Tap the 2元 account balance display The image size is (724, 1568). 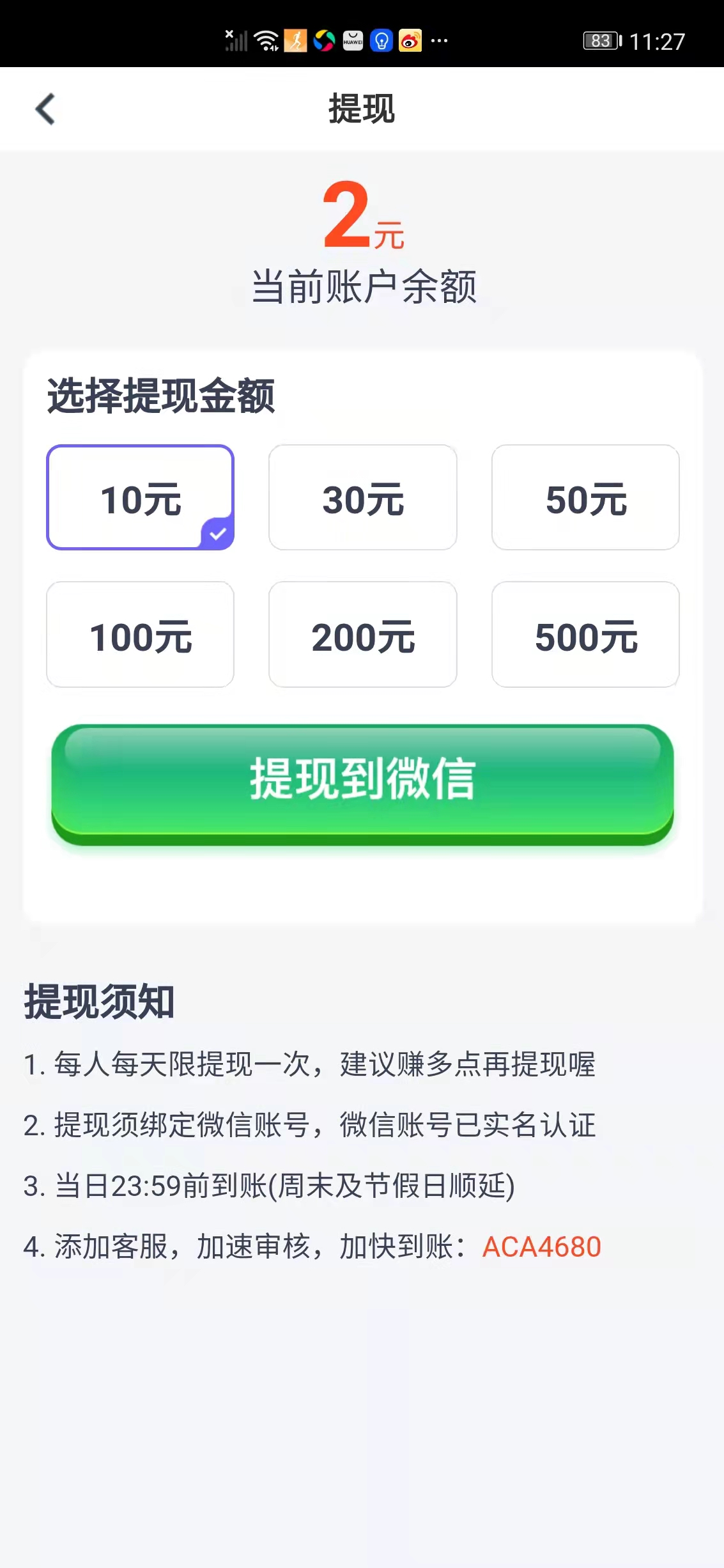[x=362, y=221]
